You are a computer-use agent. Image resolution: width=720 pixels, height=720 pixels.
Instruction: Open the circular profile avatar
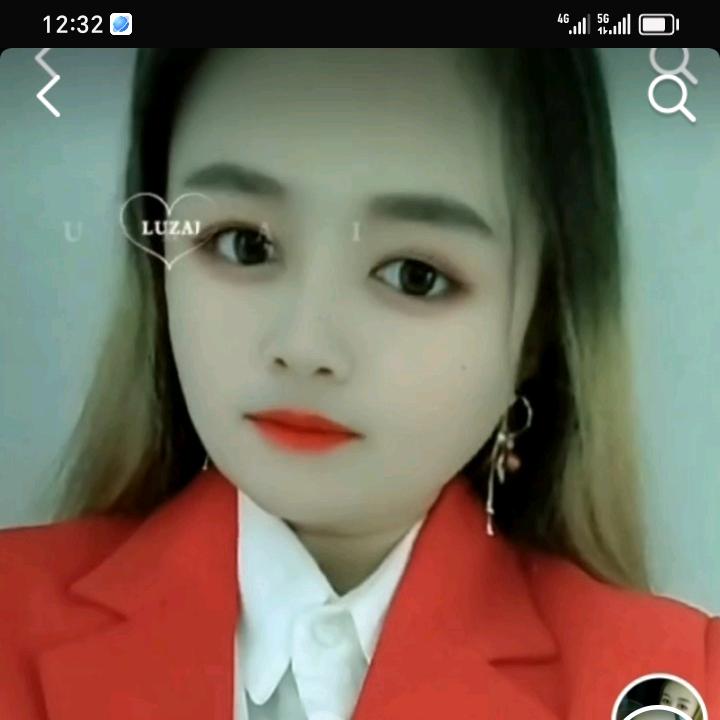[x=659, y=702]
